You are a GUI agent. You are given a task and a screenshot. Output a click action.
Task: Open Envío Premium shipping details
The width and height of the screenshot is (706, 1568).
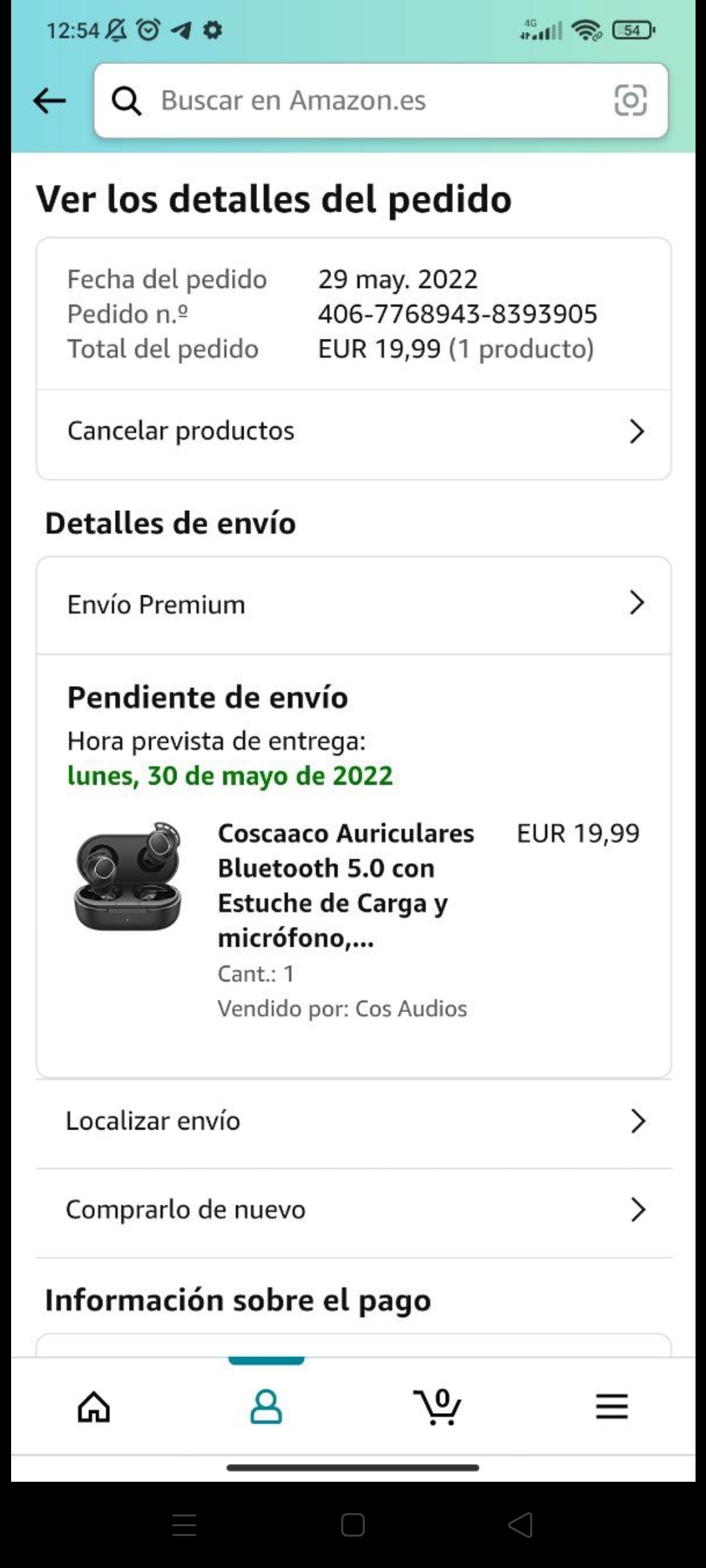(353, 604)
